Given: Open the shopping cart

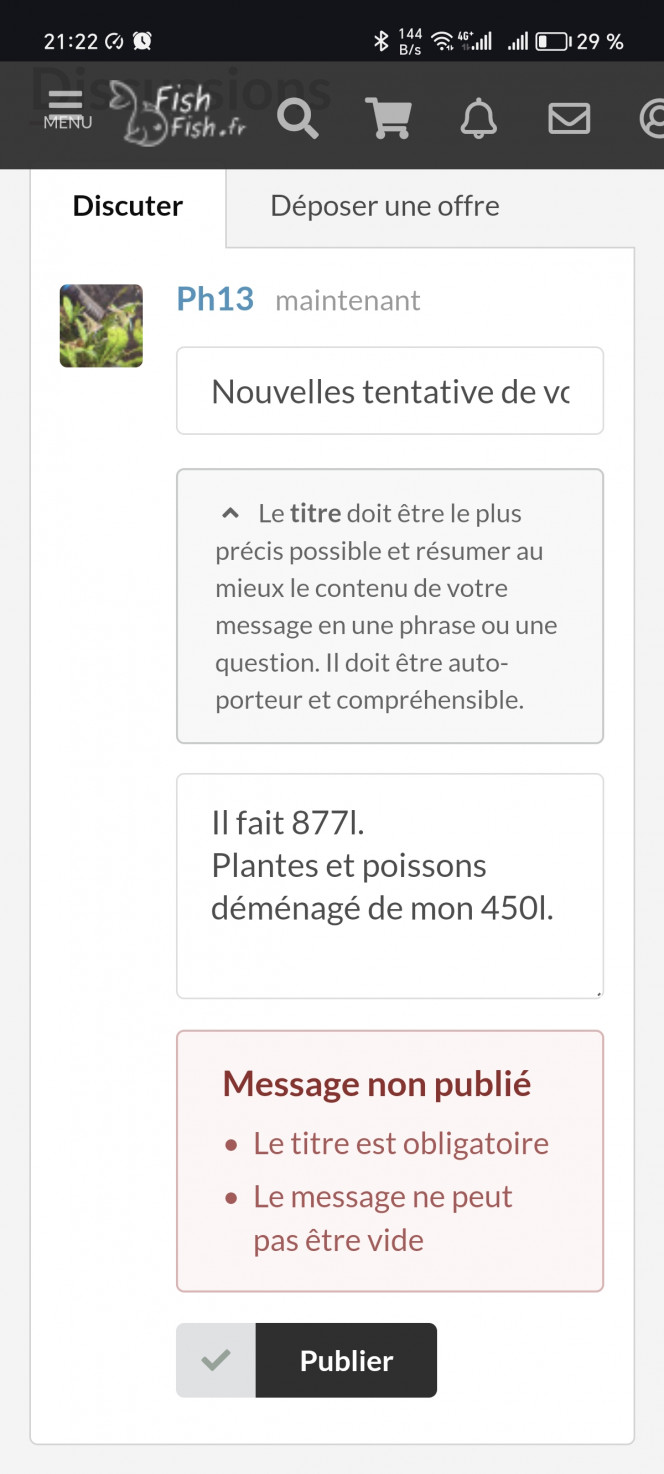Looking at the screenshot, I should click(389, 118).
